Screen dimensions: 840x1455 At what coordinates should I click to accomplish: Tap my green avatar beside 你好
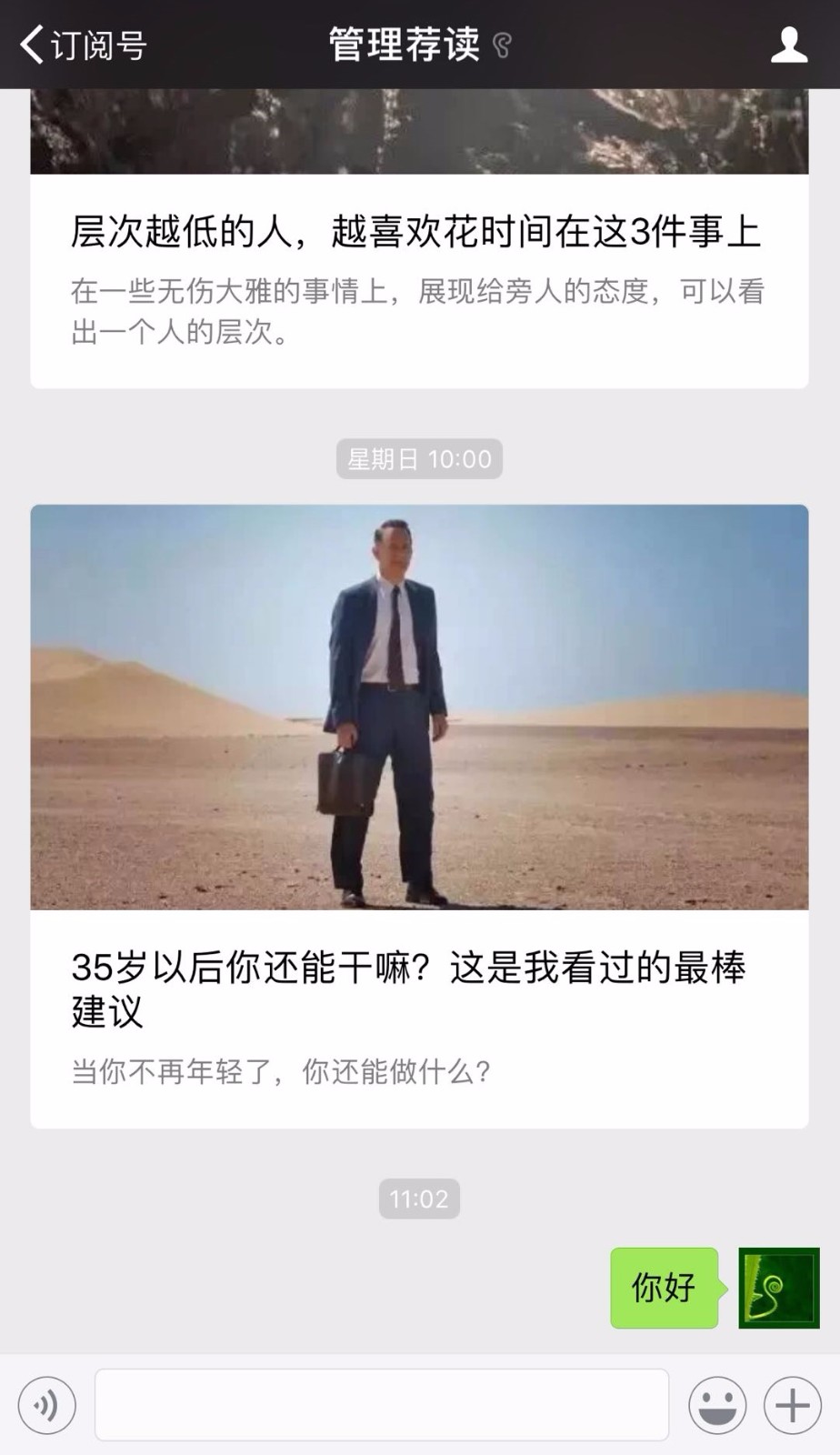pyautogui.click(x=779, y=1288)
